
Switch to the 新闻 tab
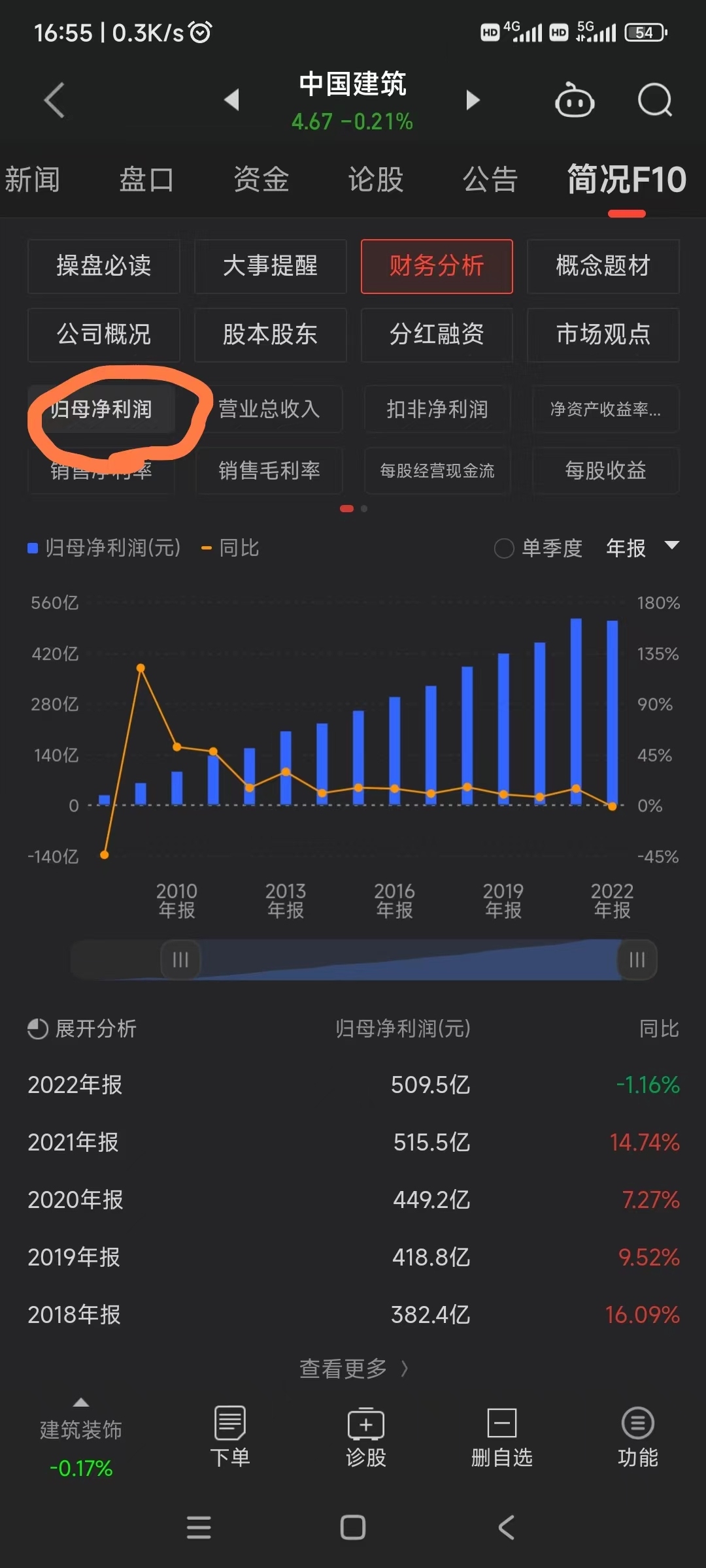tap(32, 180)
